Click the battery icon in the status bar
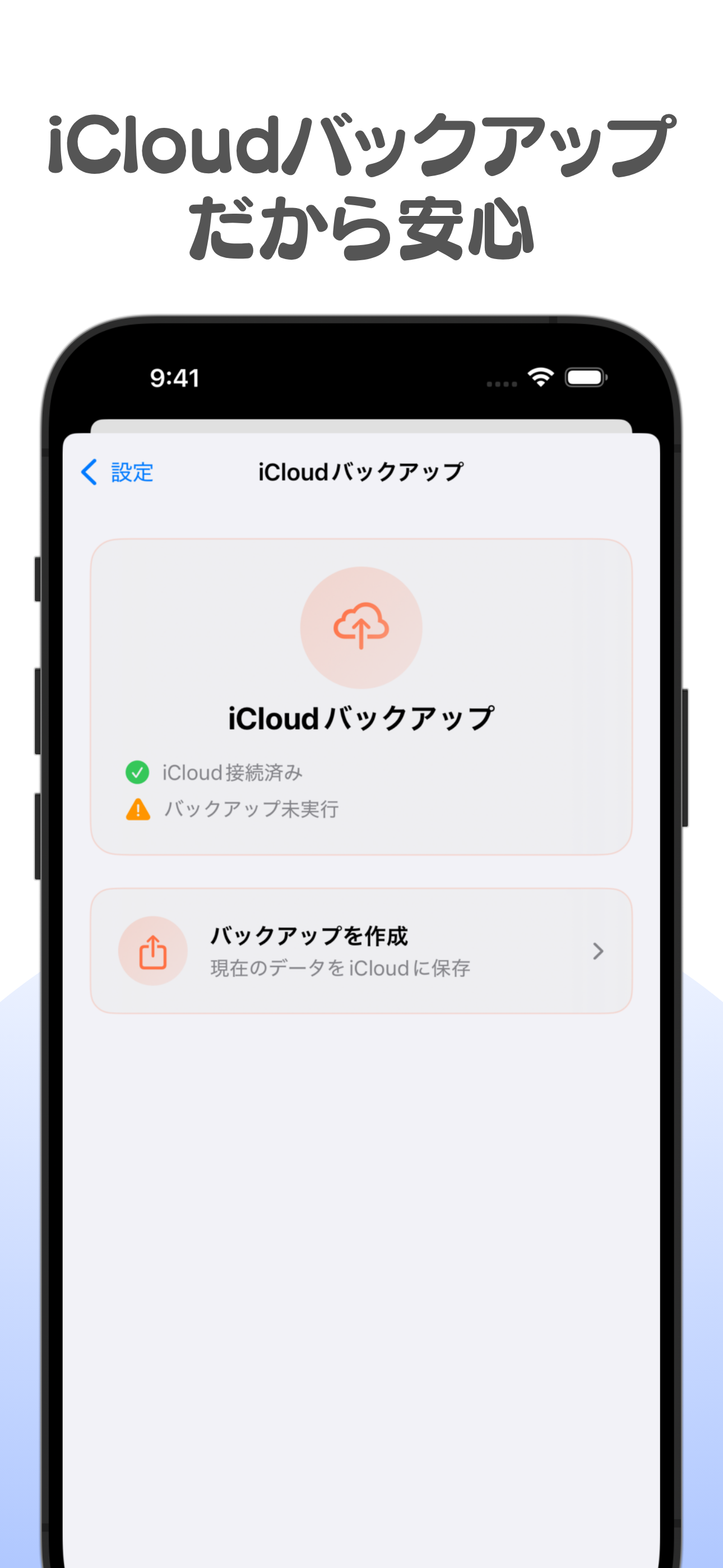Viewport: 723px width, 1568px height. 586,377
